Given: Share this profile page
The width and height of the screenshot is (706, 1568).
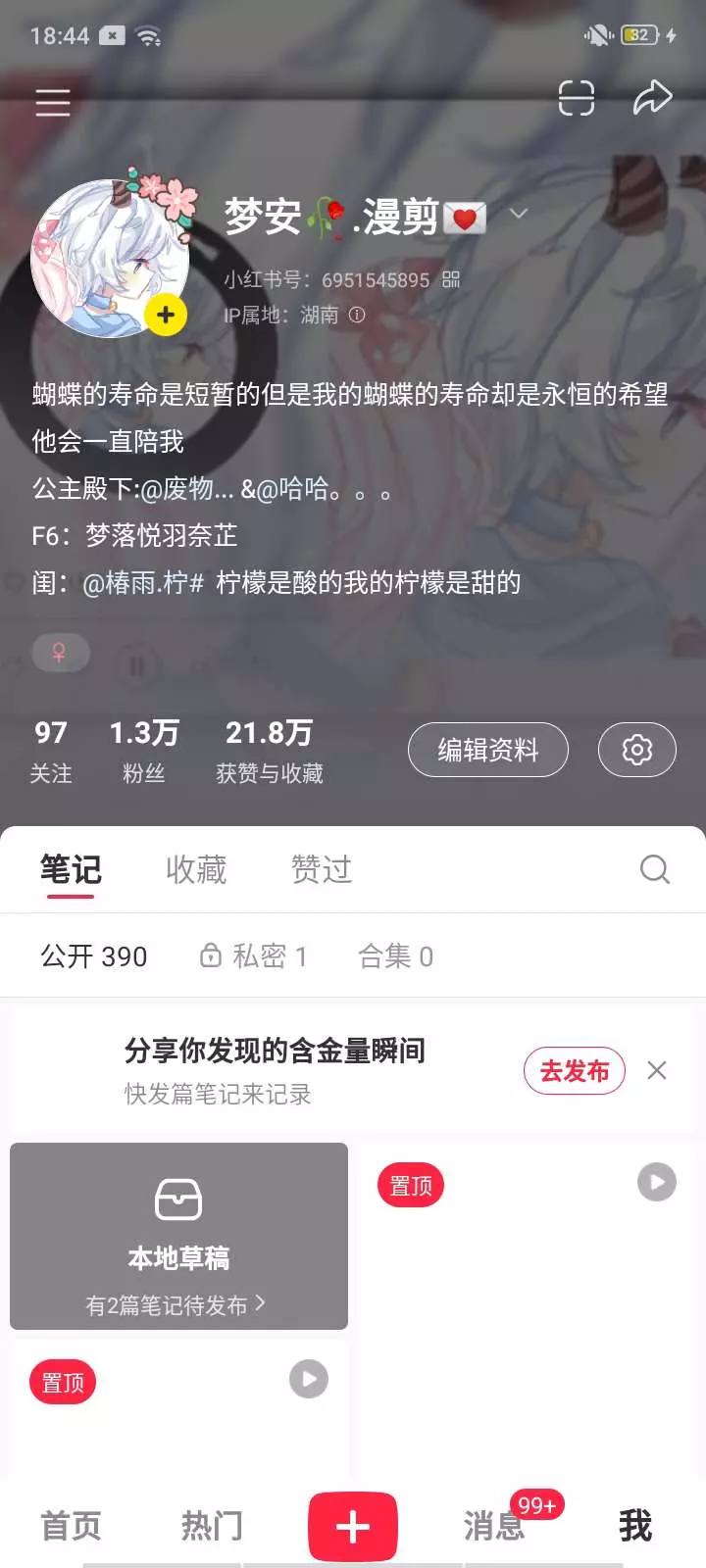Looking at the screenshot, I should pyautogui.click(x=652, y=97).
